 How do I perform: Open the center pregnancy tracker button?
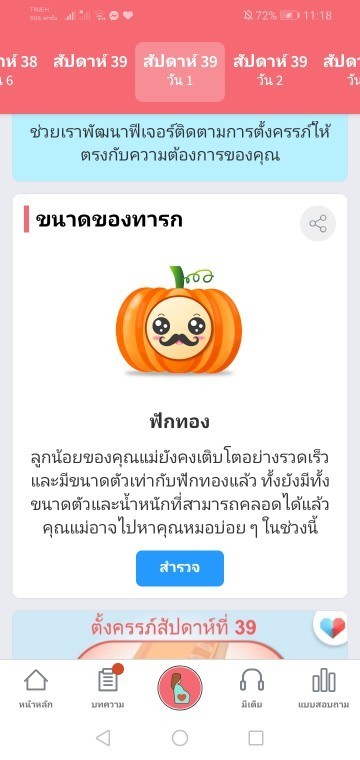tap(180, 687)
